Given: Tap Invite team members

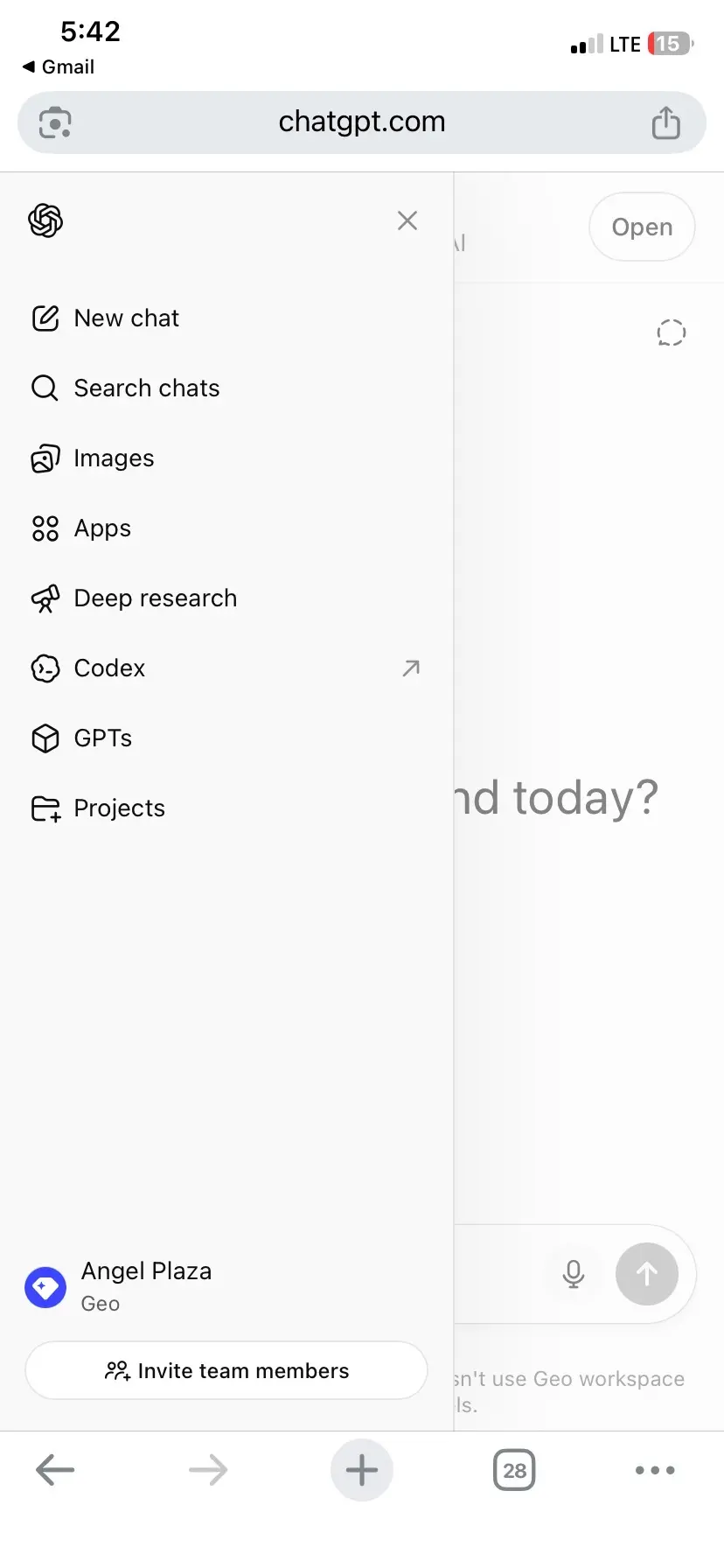Looking at the screenshot, I should click(226, 1370).
